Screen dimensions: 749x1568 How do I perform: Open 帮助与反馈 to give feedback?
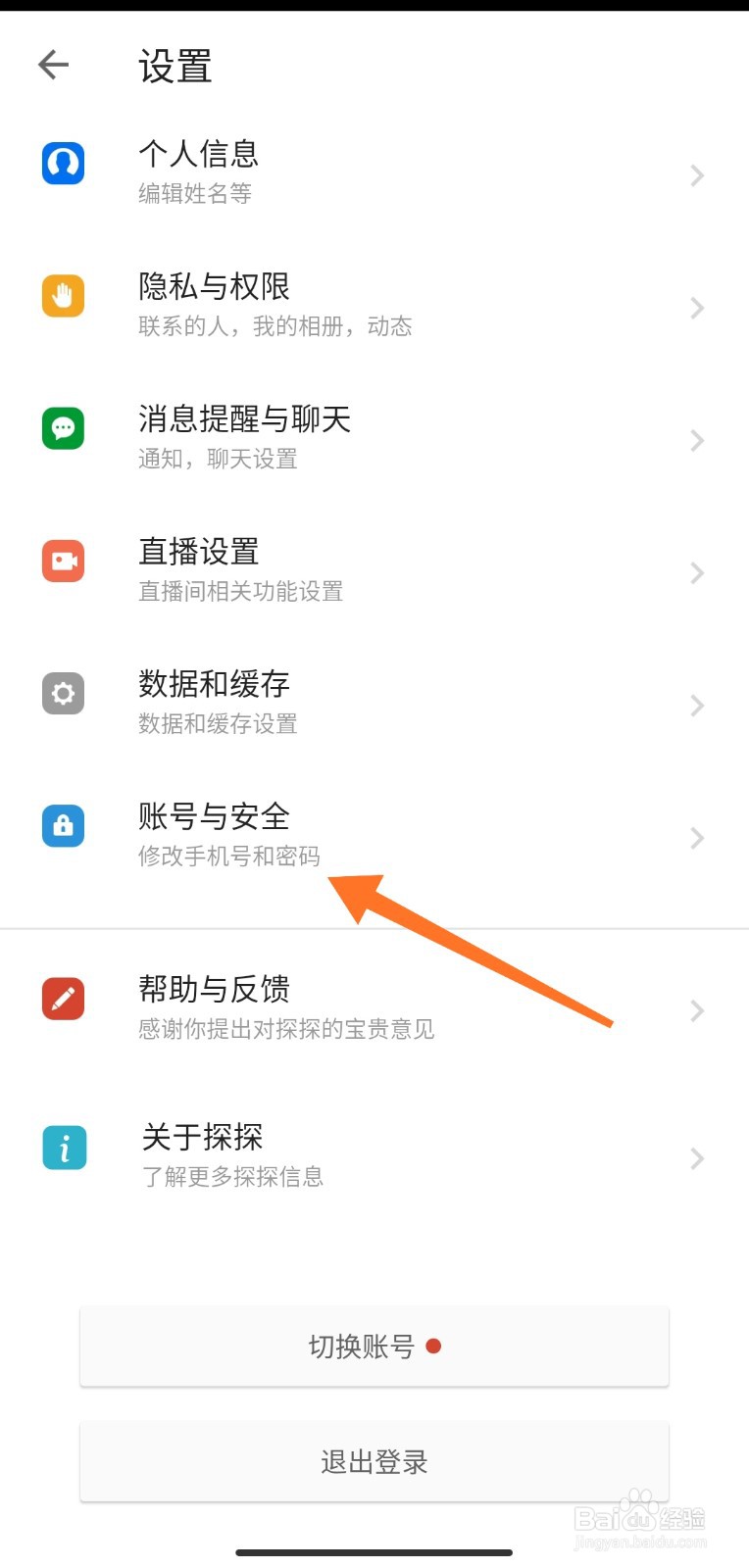(x=373, y=1007)
